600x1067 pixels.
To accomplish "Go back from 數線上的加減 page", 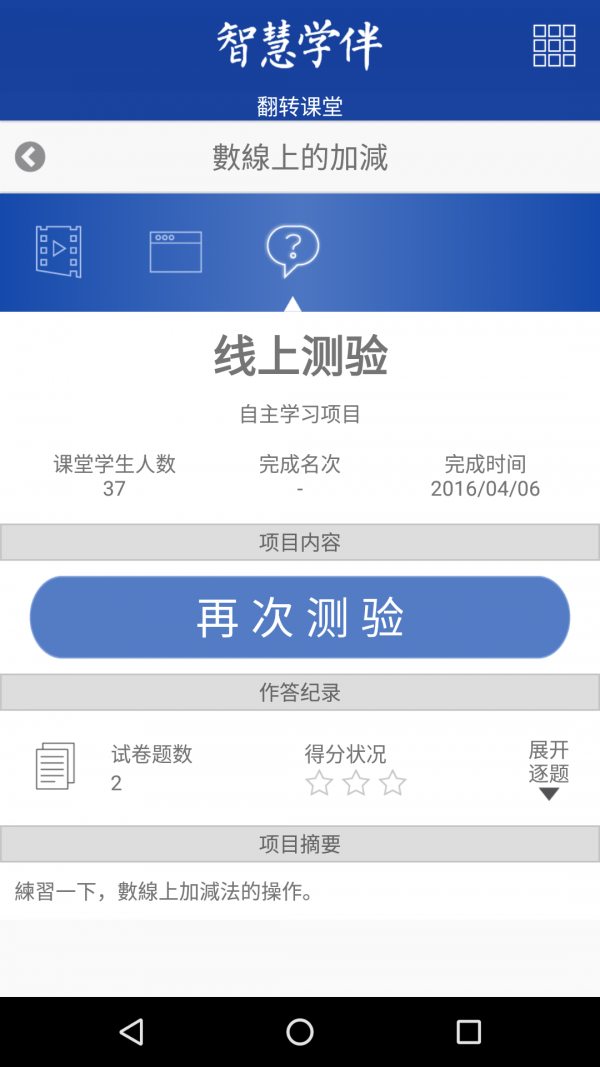I will [x=30, y=157].
